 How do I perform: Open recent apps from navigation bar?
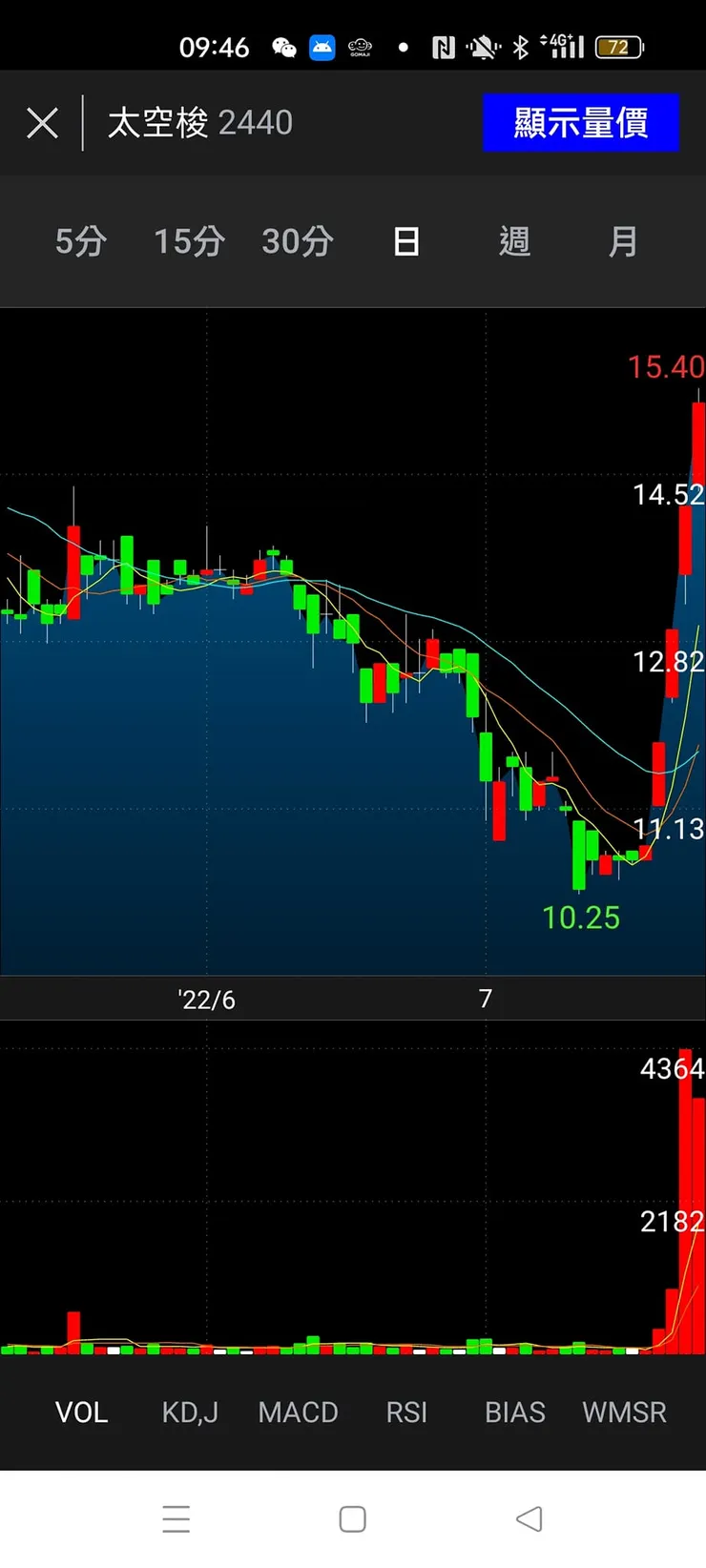coord(176,1518)
